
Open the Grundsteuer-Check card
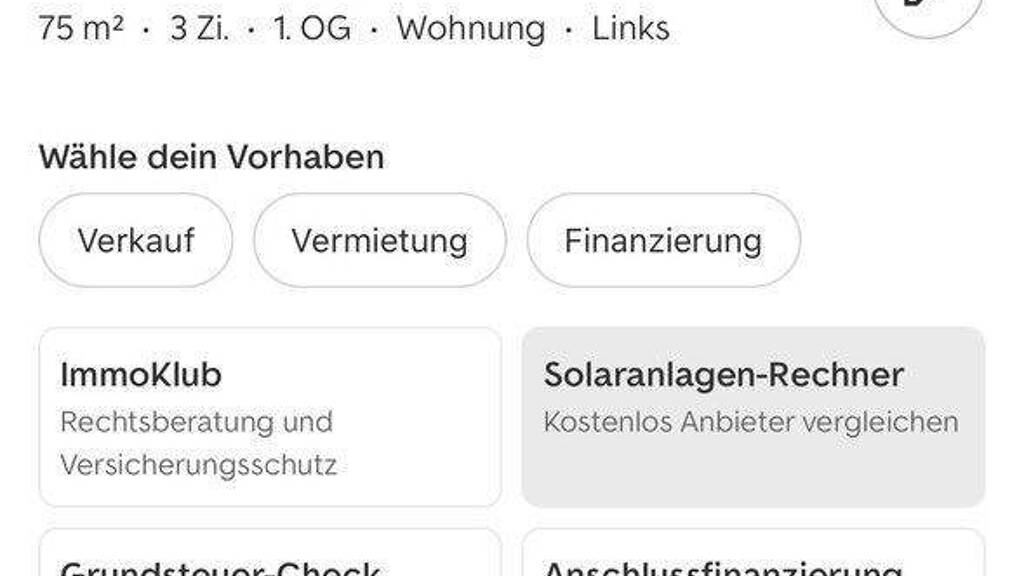270,552
